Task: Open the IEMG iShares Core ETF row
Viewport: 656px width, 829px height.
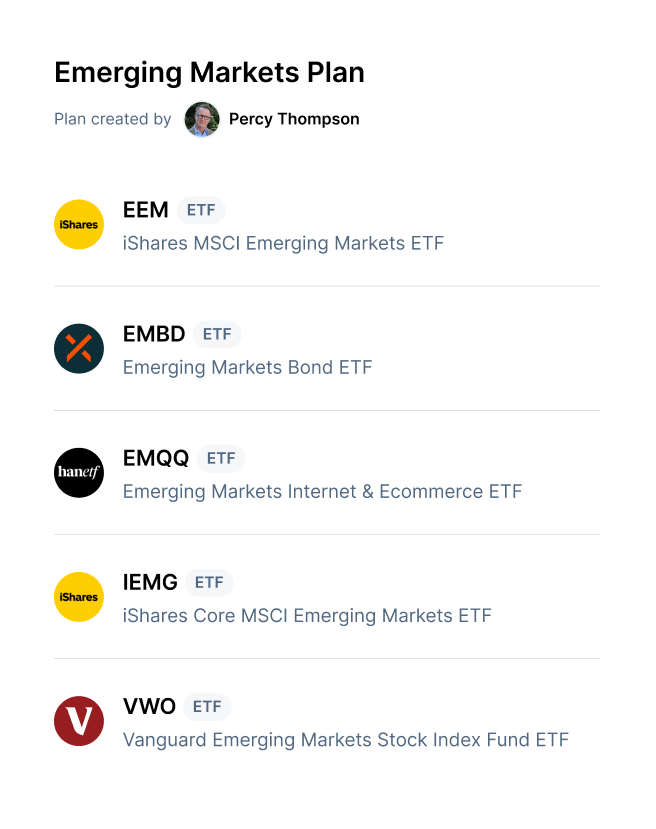Action: tap(307, 598)
